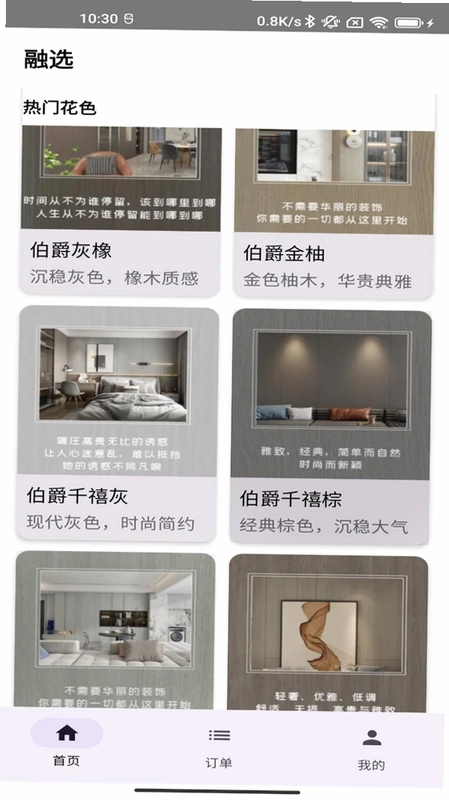
Task: Tap the 首页 home tab
Action: pyautogui.click(x=67, y=743)
